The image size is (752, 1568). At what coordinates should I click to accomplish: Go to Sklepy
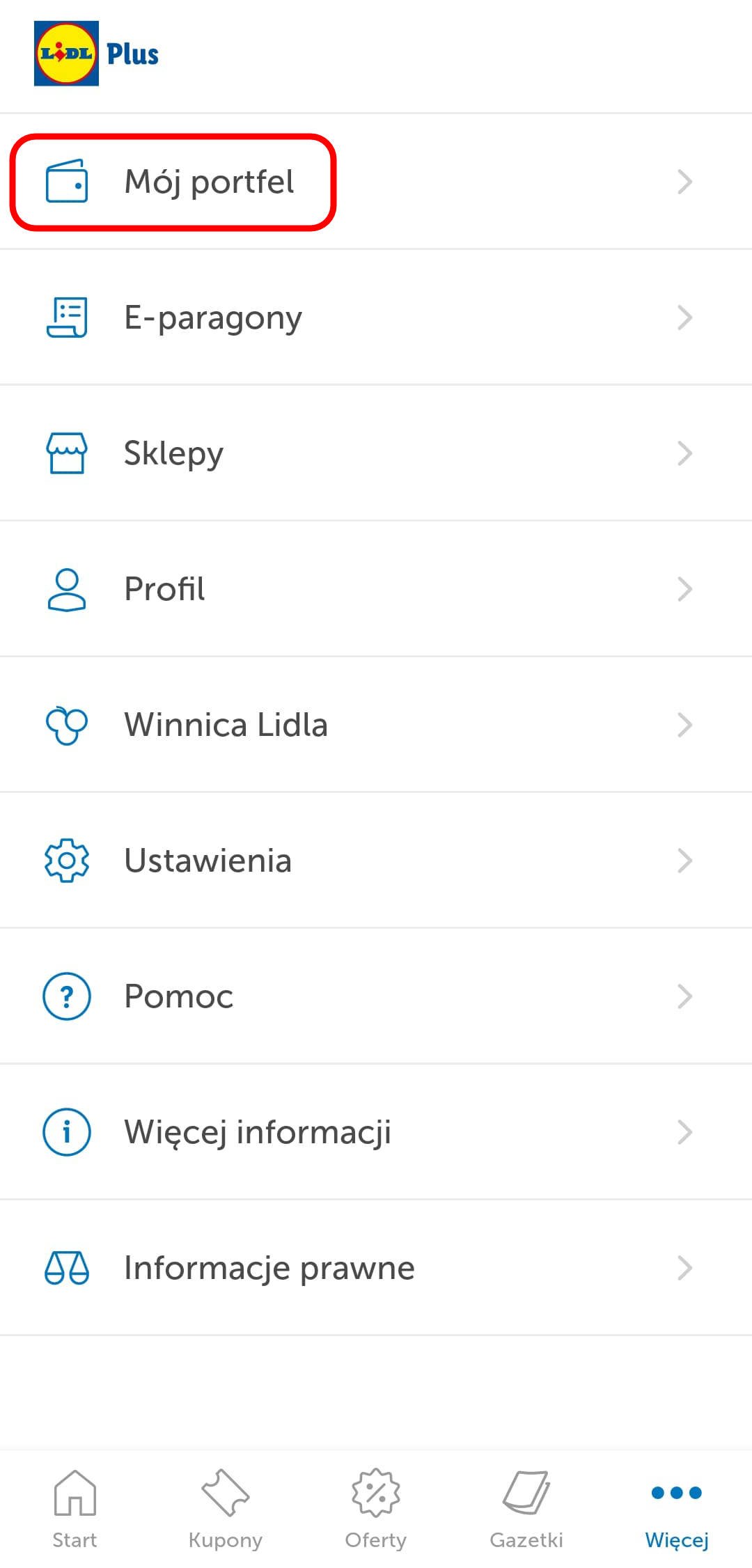(x=376, y=453)
